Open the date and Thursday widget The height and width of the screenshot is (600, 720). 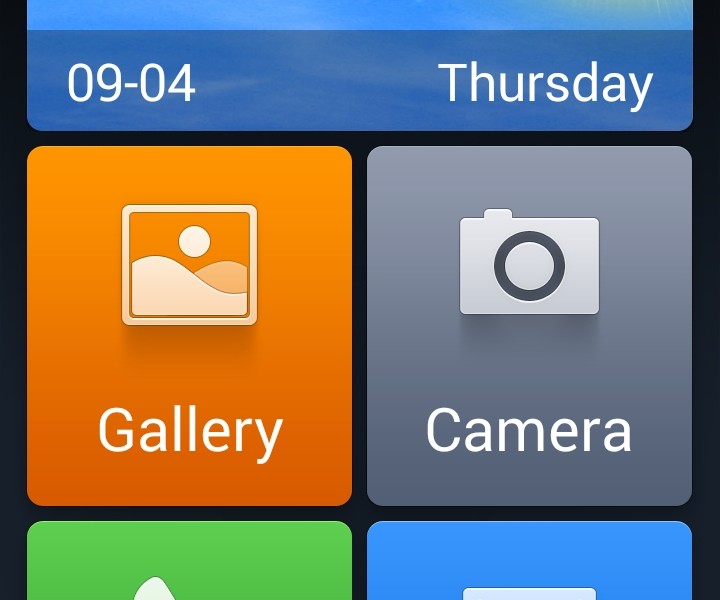click(x=360, y=70)
